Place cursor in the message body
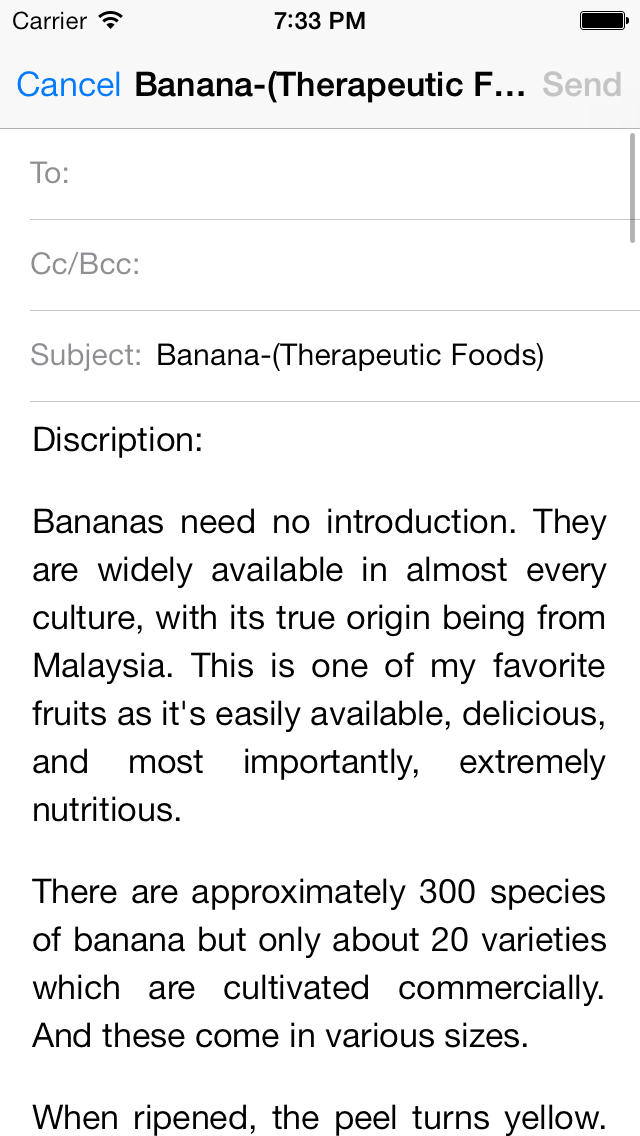Screen dimensions: 640x1136 (320, 769)
